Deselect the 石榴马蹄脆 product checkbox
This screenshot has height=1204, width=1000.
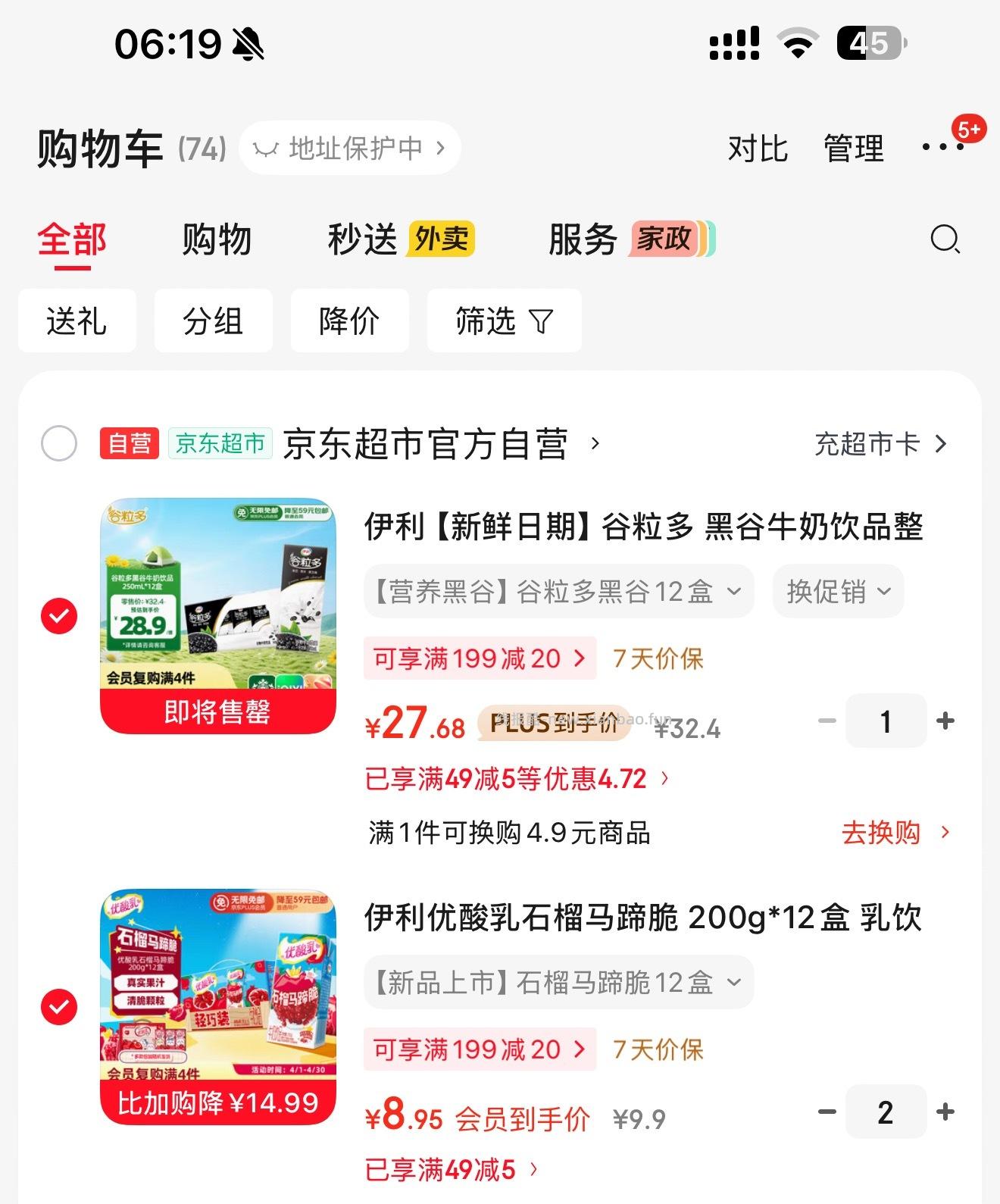point(59,1008)
